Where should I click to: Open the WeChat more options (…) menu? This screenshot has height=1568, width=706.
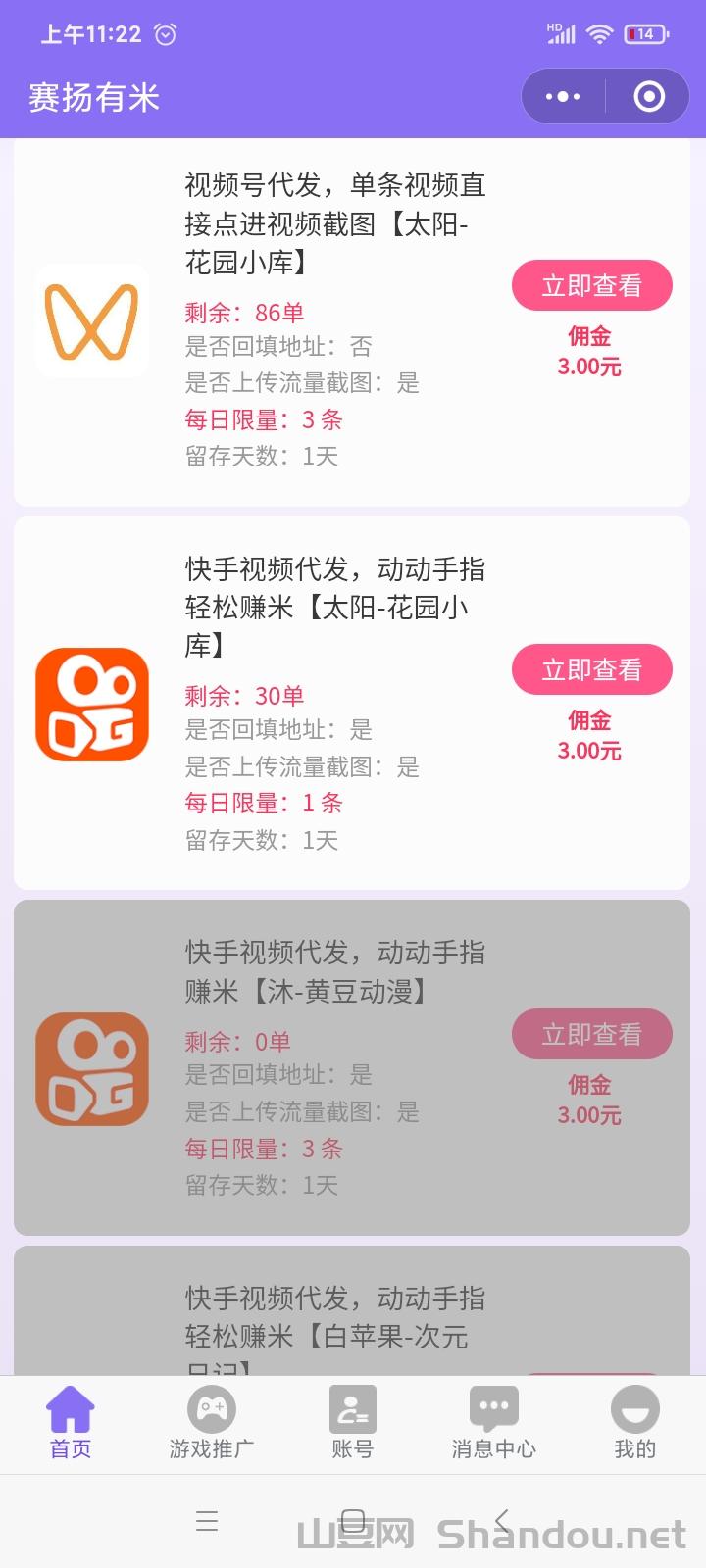click(561, 97)
